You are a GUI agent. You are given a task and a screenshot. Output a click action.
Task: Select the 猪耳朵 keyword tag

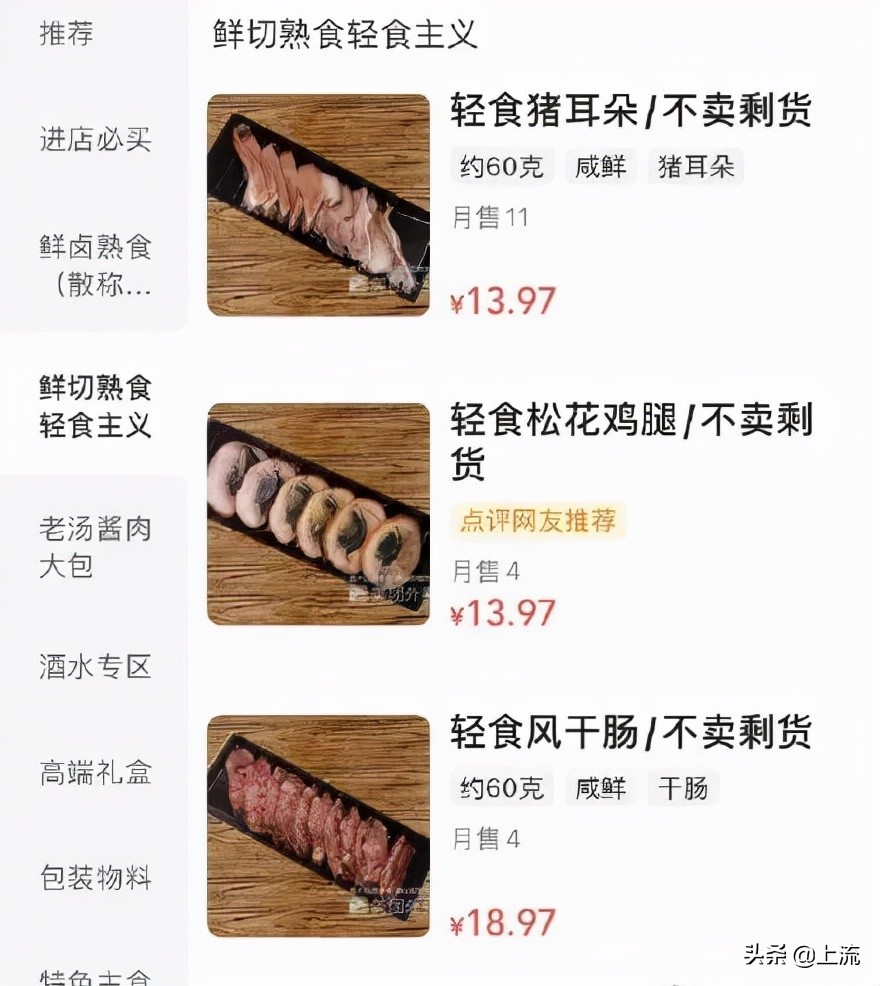coord(695,167)
